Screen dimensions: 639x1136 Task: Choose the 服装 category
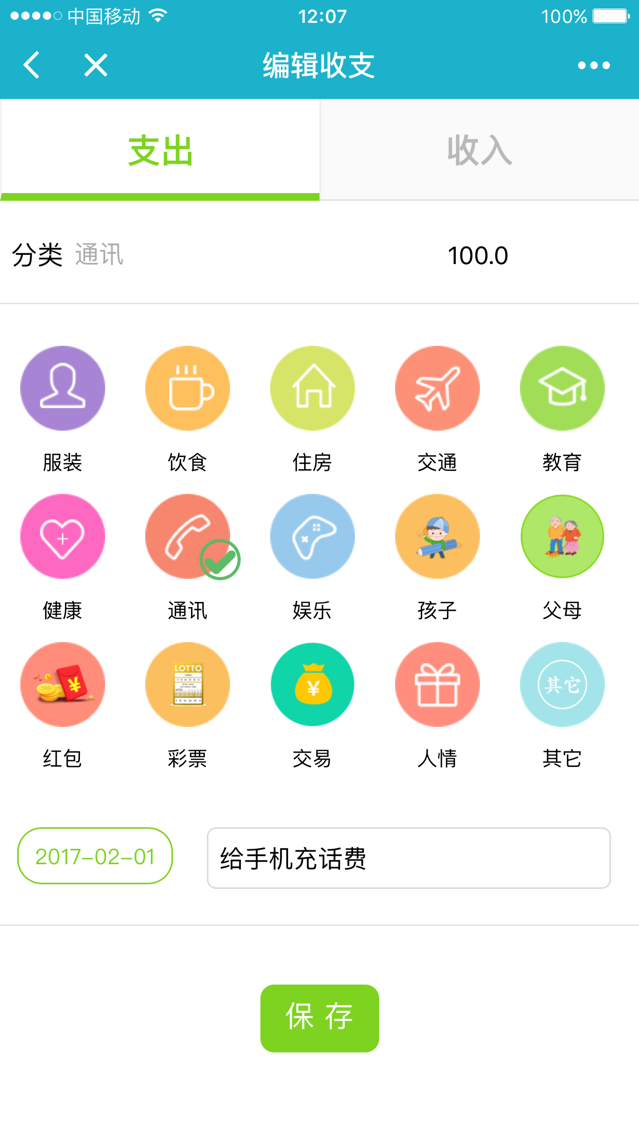(62, 389)
